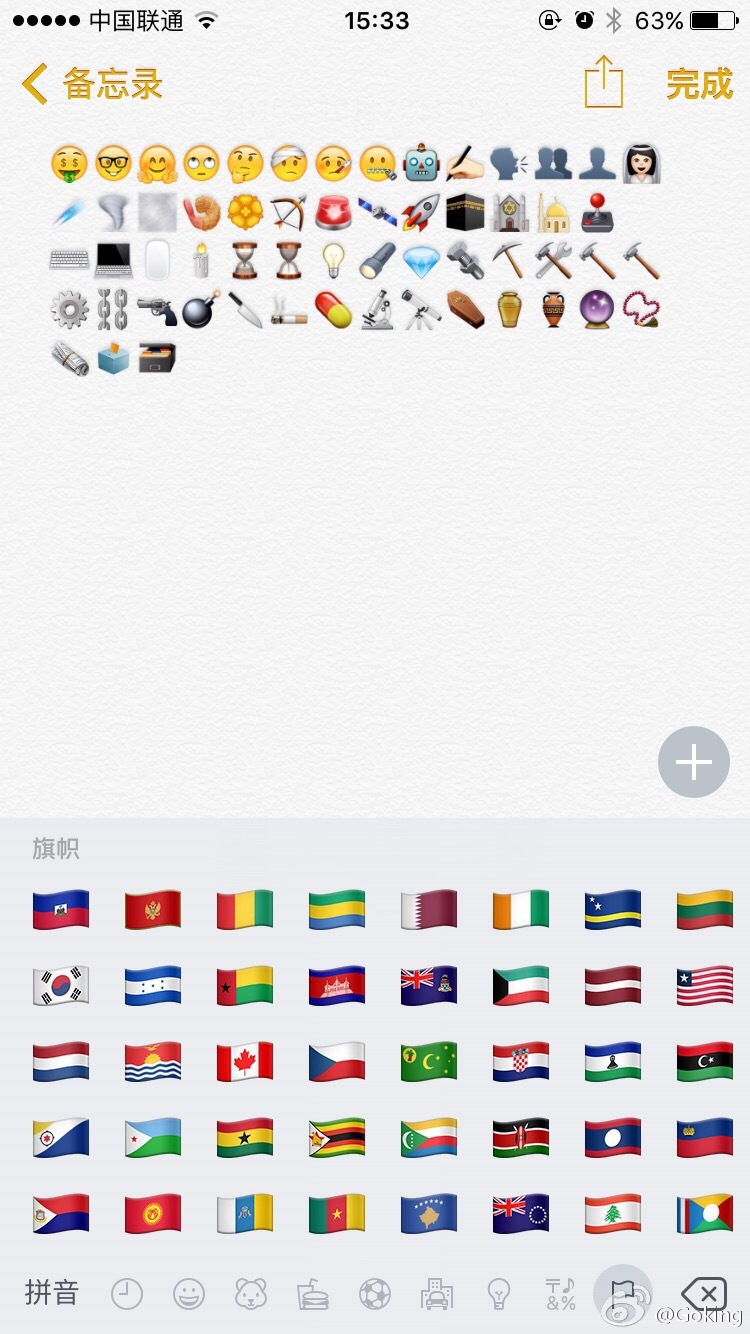Viewport: 750px width, 1334px height.
Task: Insert the Canada flag emoji
Action: point(245,1062)
